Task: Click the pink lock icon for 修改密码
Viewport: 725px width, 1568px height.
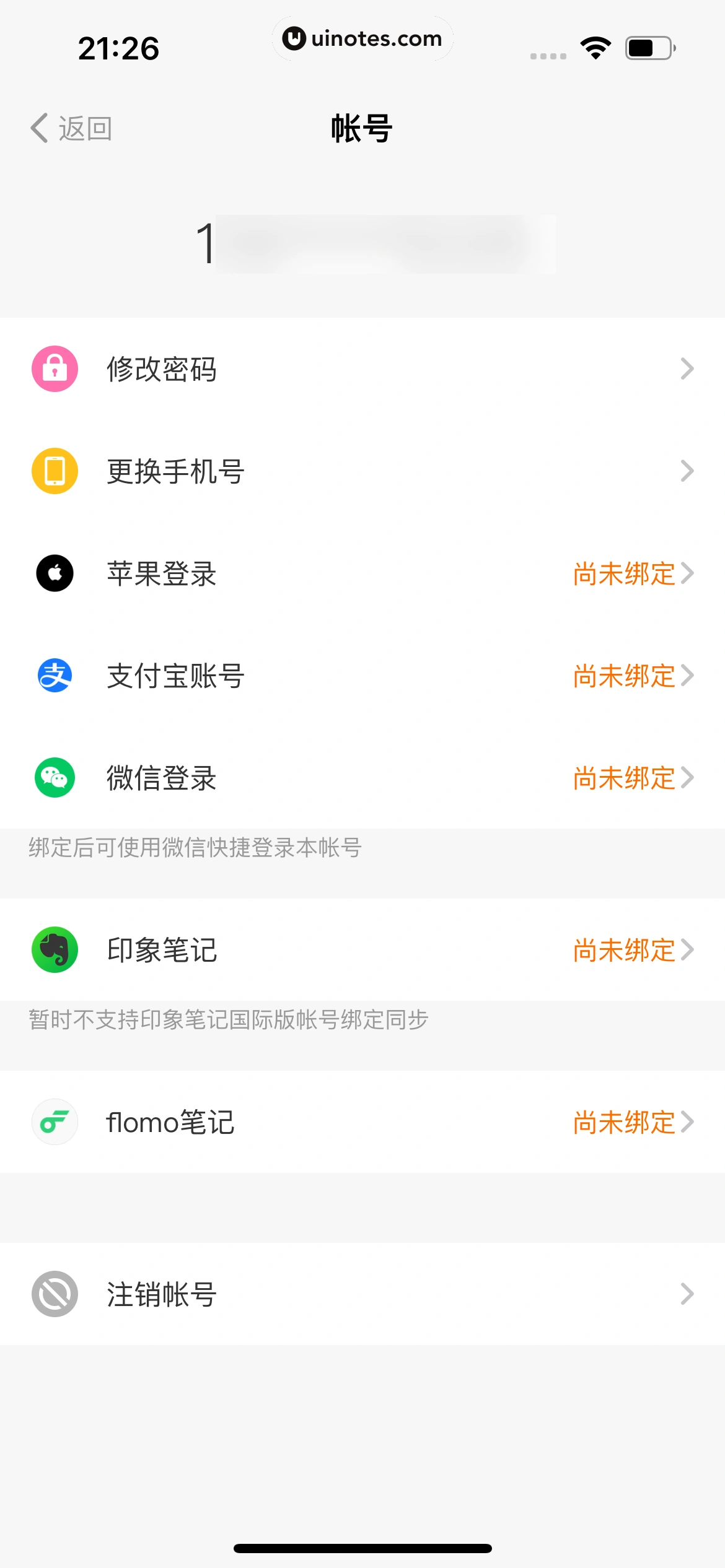Action: pos(54,369)
